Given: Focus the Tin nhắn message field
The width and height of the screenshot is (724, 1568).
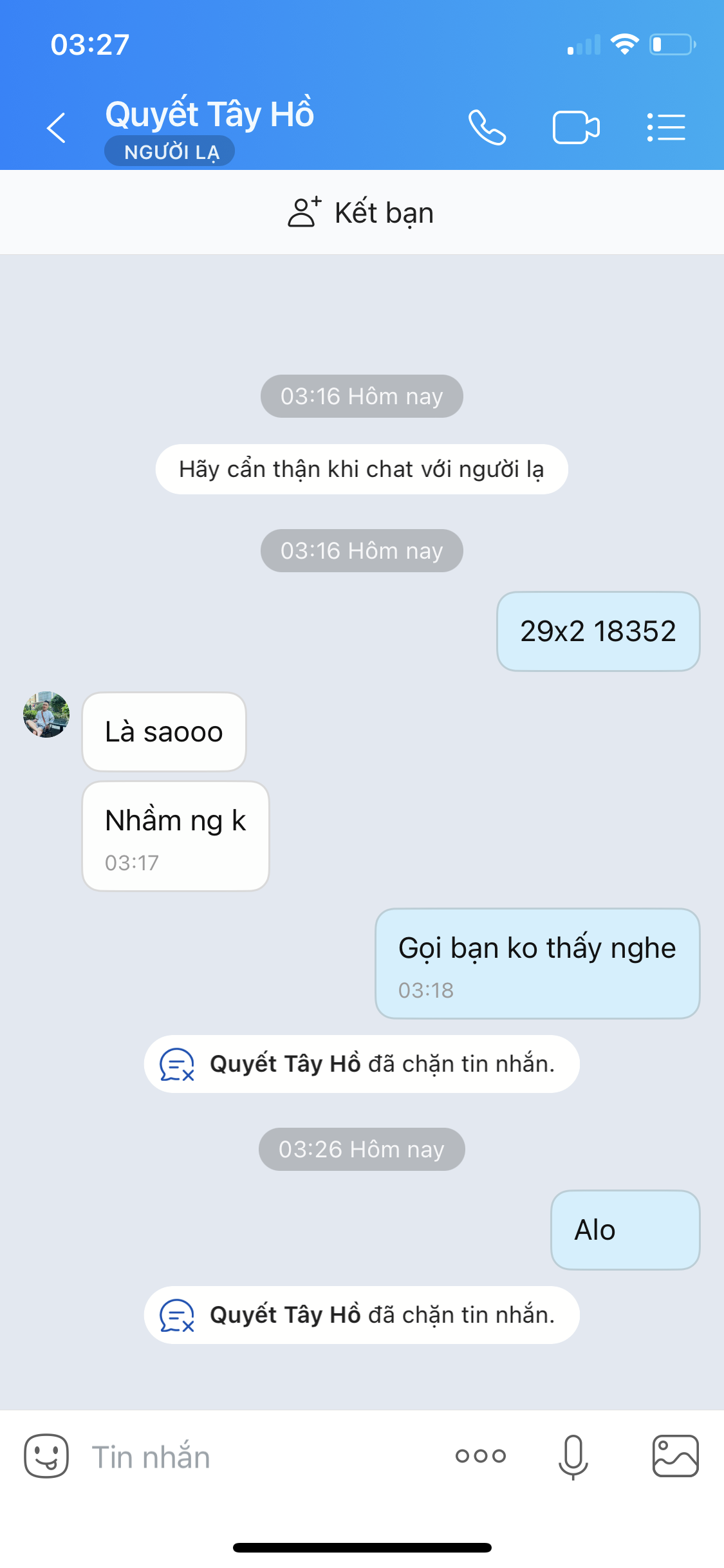Looking at the screenshot, I should pos(257,1457).
